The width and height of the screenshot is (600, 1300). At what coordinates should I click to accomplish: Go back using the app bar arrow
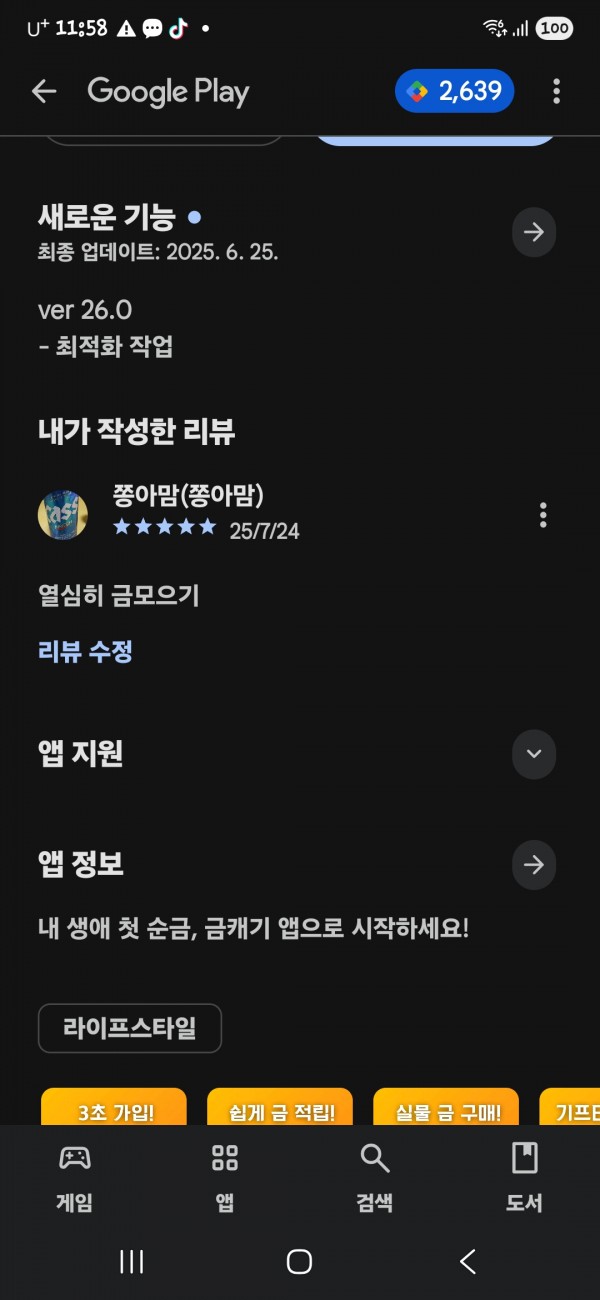coord(44,92)
